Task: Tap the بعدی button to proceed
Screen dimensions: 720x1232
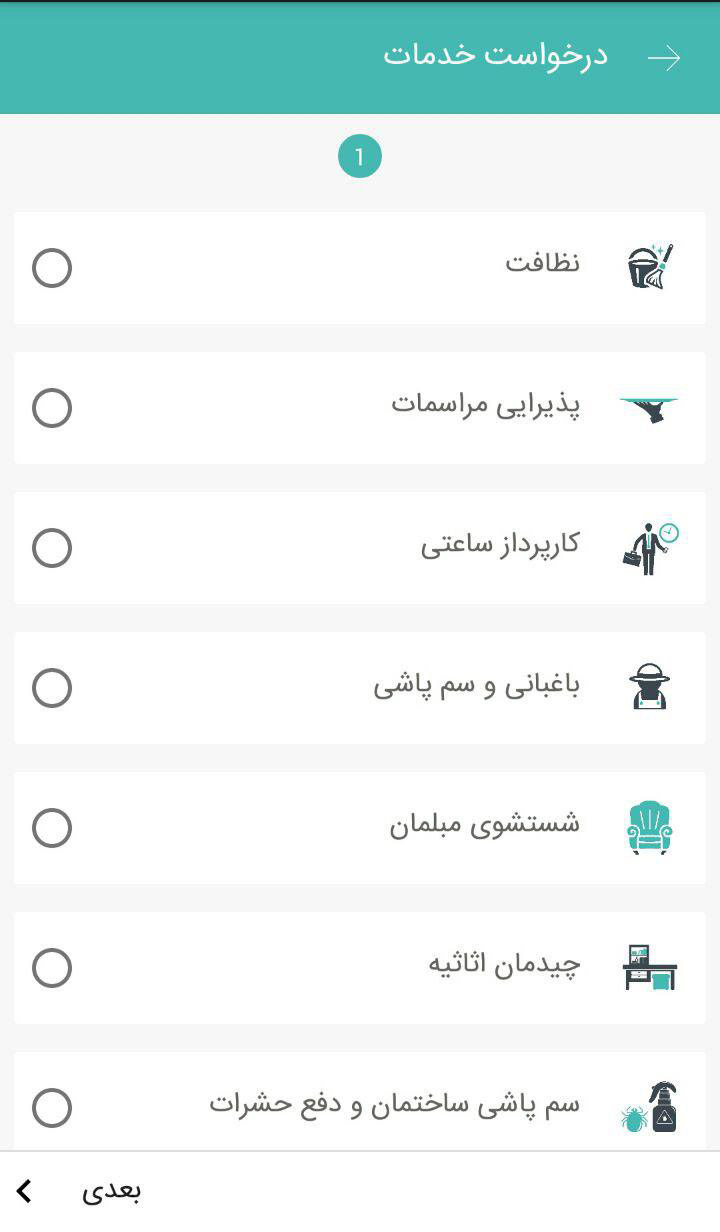Action: point(110,1192)
